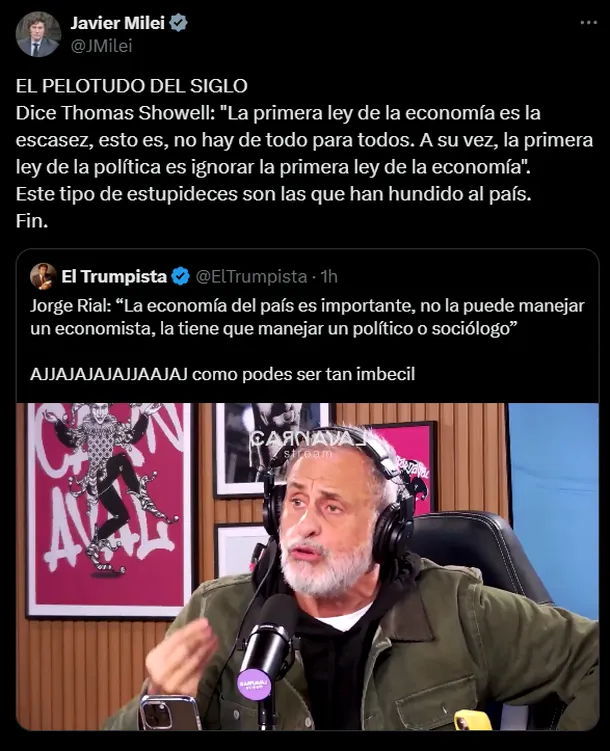View El Trumpista's avatar in quoted post
The height and width of the screenshot is (751, 610).
click(x=42, y=276)
